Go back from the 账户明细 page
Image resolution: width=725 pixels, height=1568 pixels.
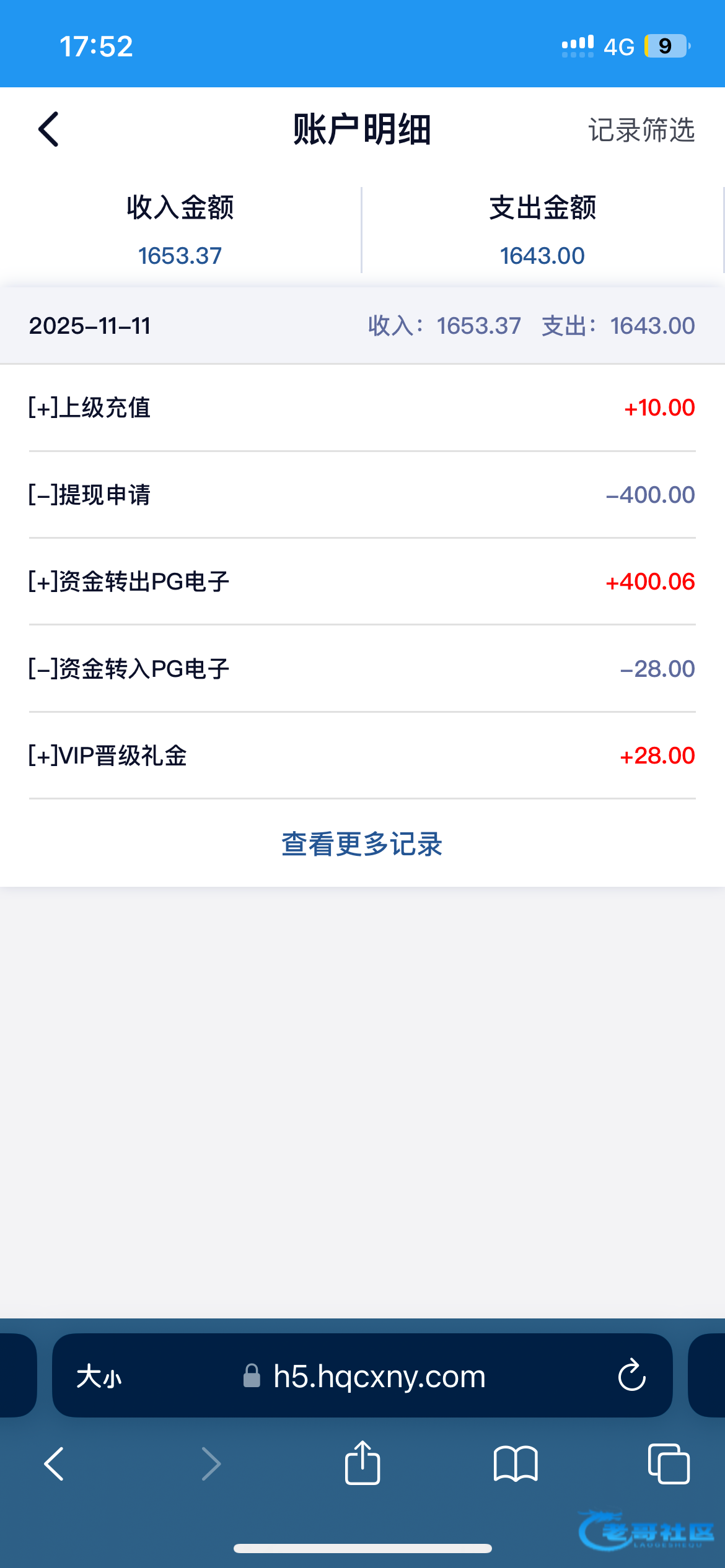click(x=48, y=129)
